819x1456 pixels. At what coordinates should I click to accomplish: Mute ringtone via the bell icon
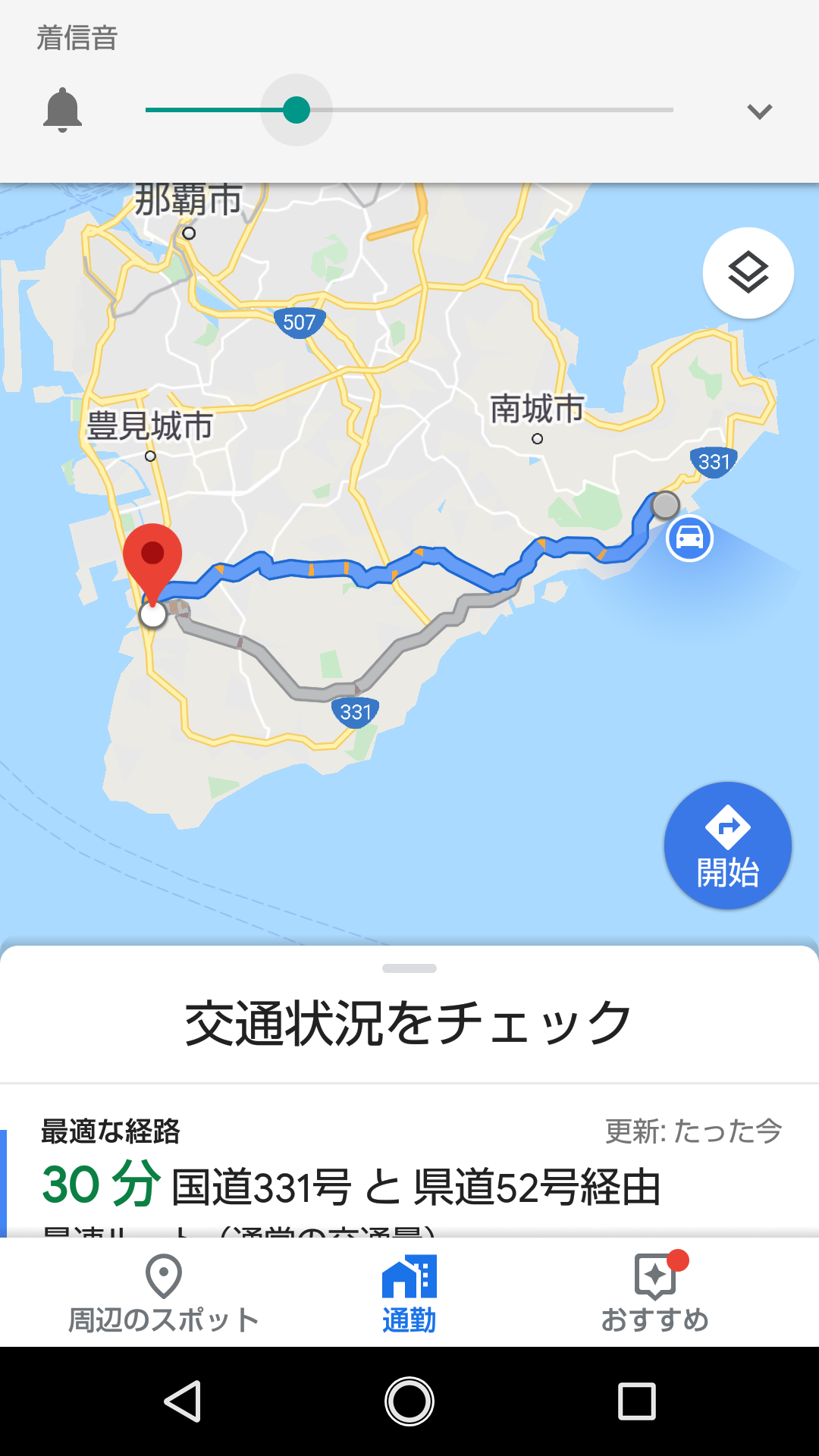[62, 111]
